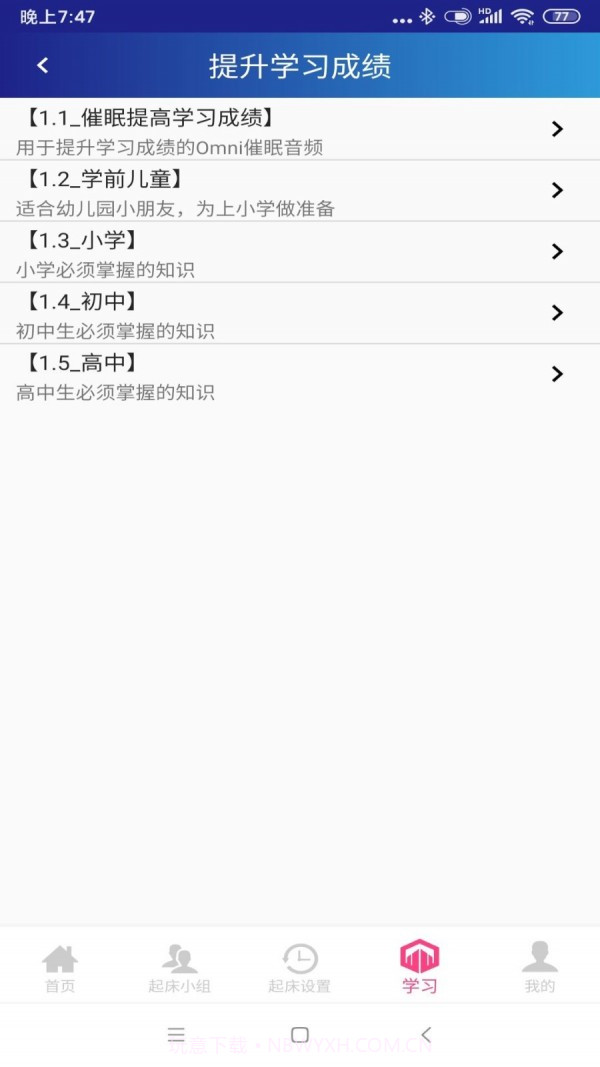Go to the 我的 tab
The width and height of the screenshot is (600, 1067).
click(x=539, y=967)
